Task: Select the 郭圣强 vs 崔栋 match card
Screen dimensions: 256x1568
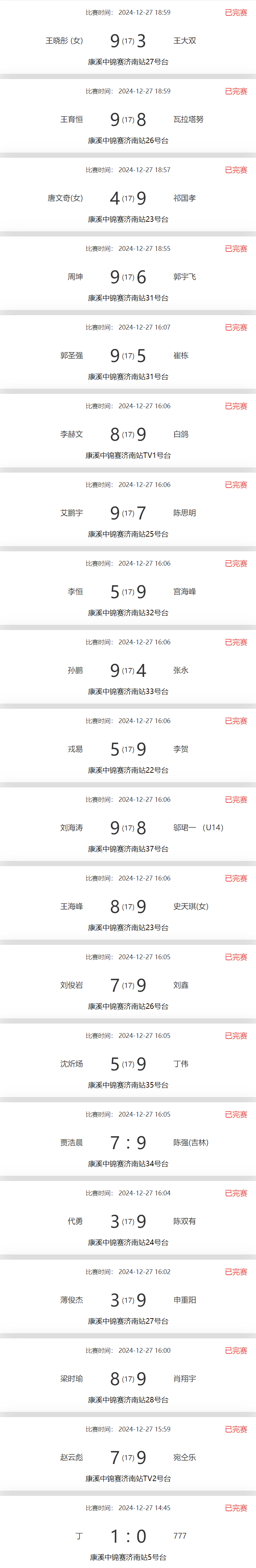Action: (x=128, y=356)
